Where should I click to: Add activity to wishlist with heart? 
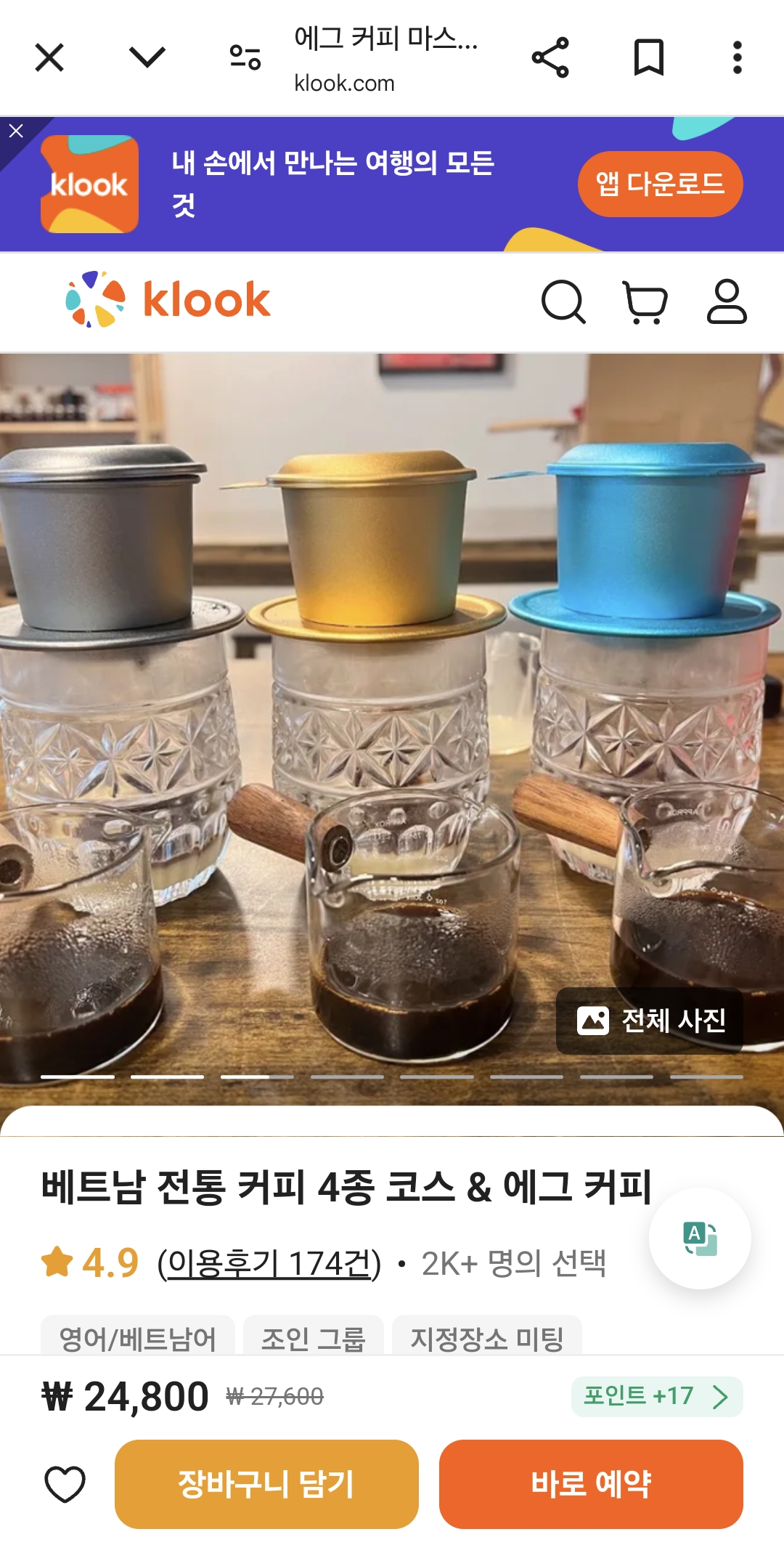click(x=65, y=1484)
